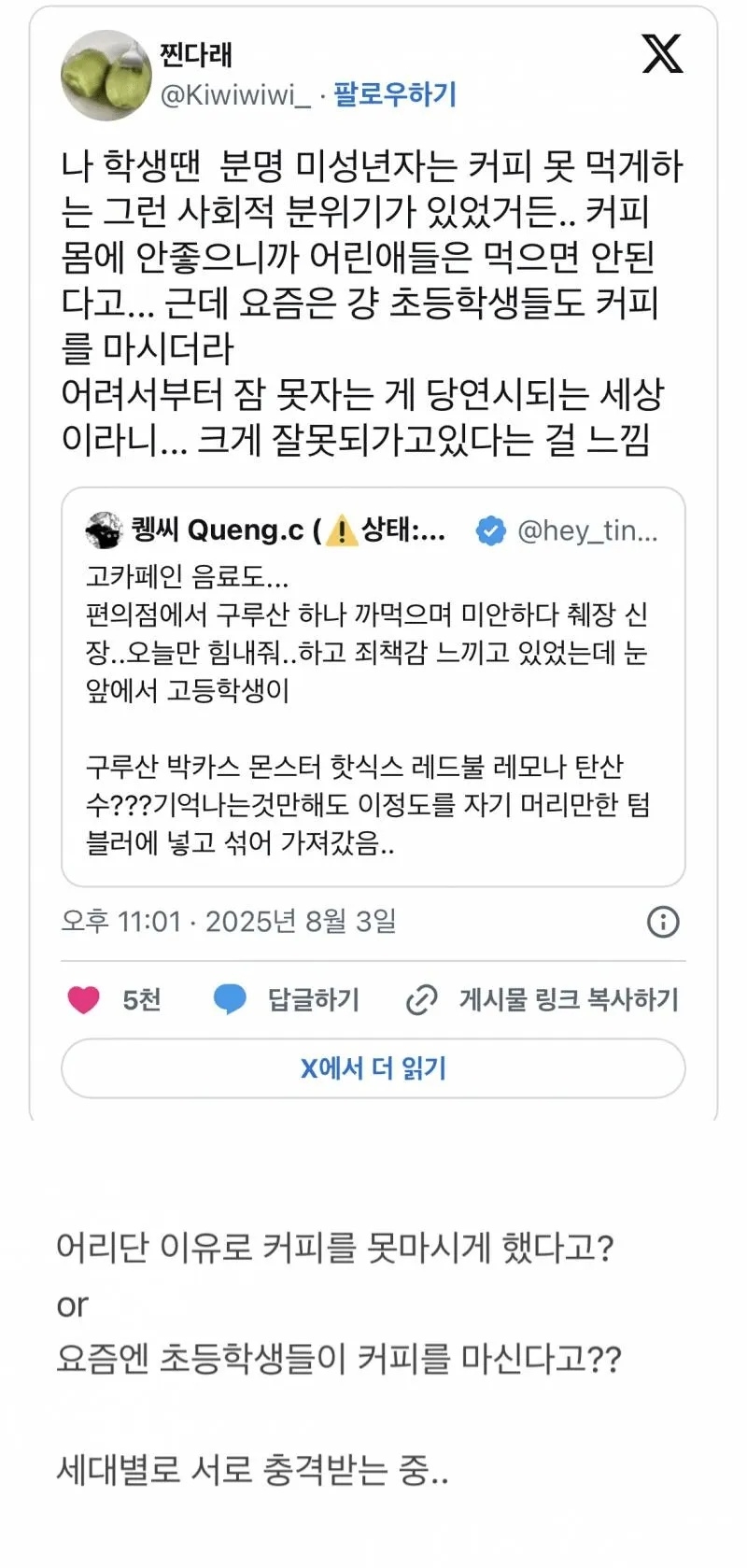Tap the info icon beside the date
747x1568 pixels.
coord(663,922)
